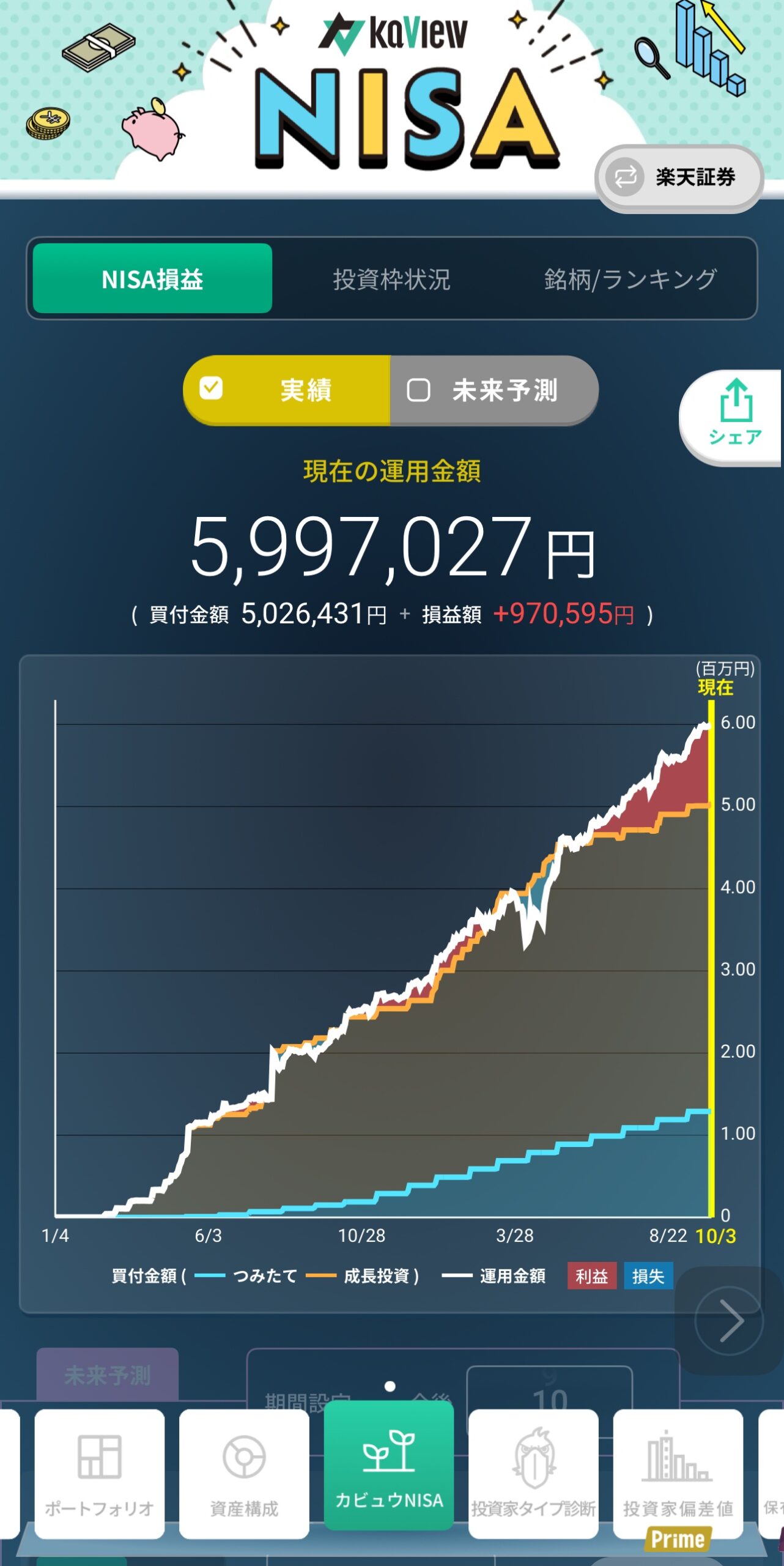Screen dimensions: 784x1566
Task: Select the NISA損益 tab
Action: pos(152,279)
